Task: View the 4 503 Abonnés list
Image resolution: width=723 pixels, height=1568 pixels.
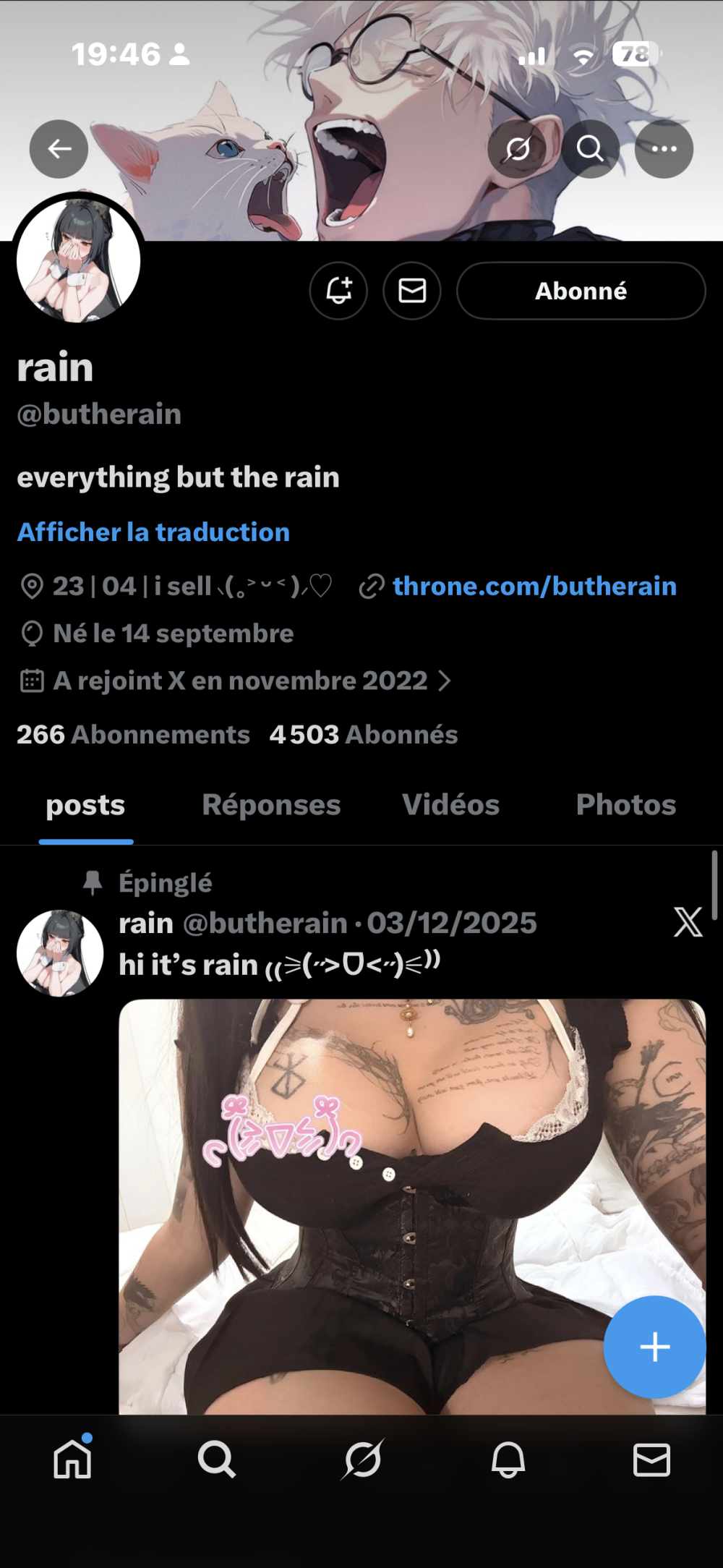Action: 364,735
